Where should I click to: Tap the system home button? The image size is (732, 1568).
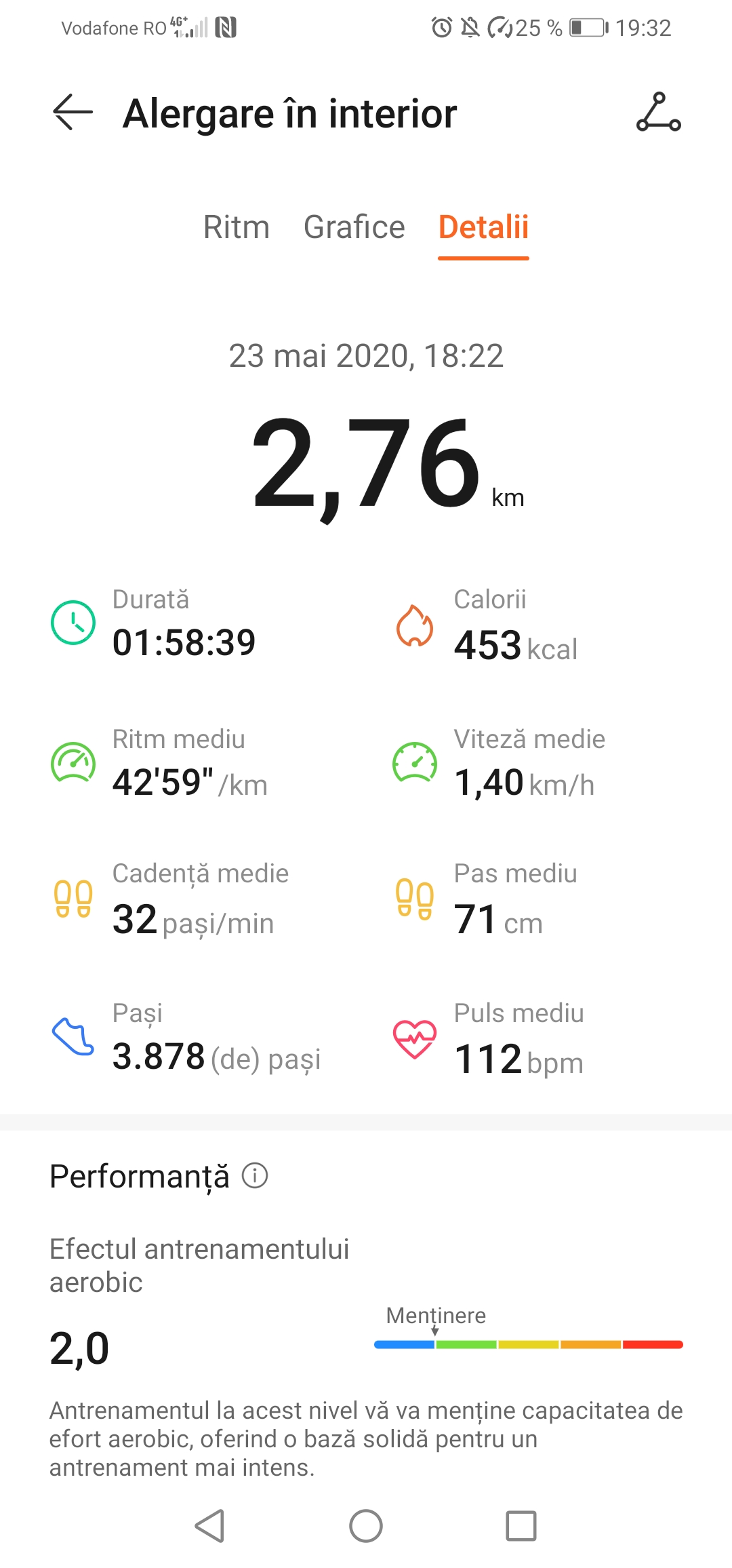point(366,1526)
